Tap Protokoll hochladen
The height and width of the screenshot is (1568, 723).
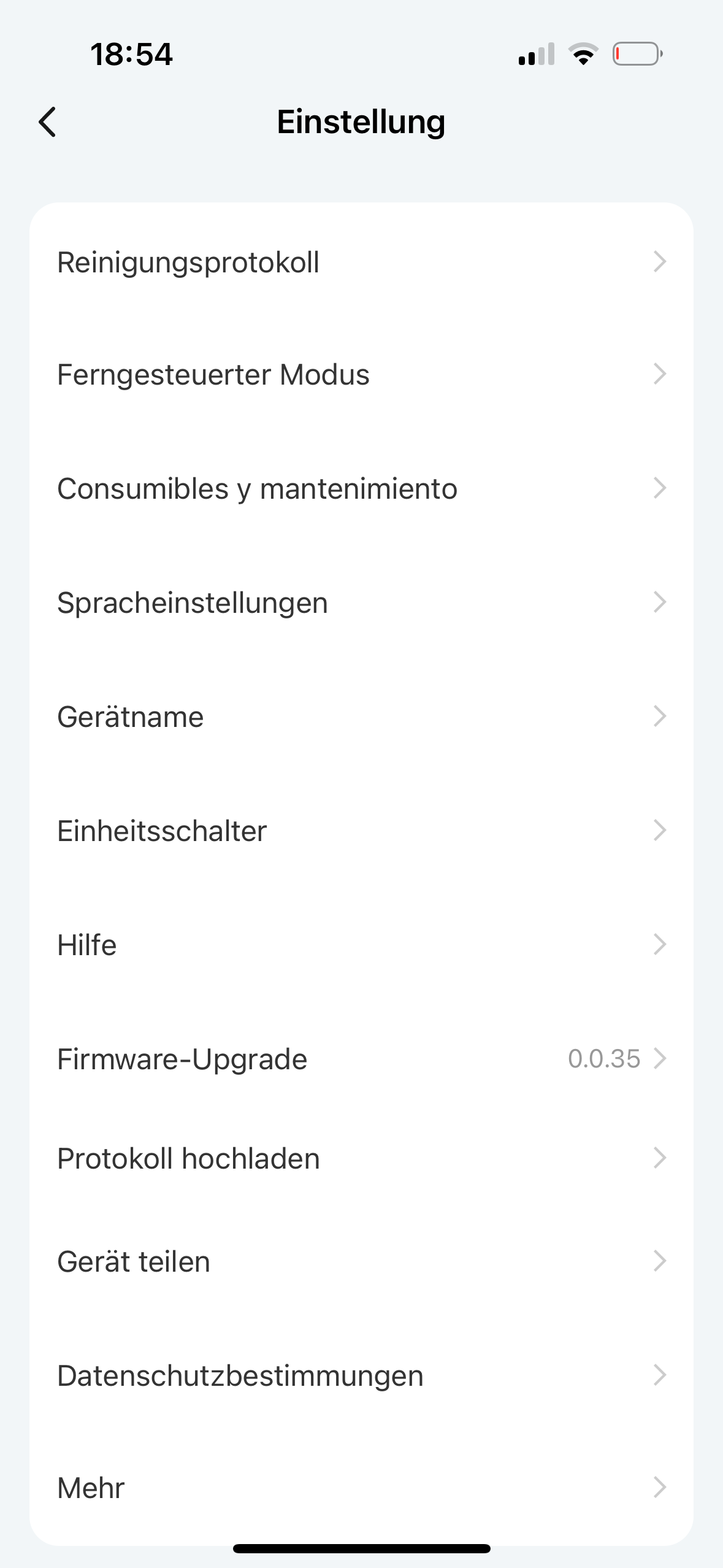click(x=361, y=1158)
